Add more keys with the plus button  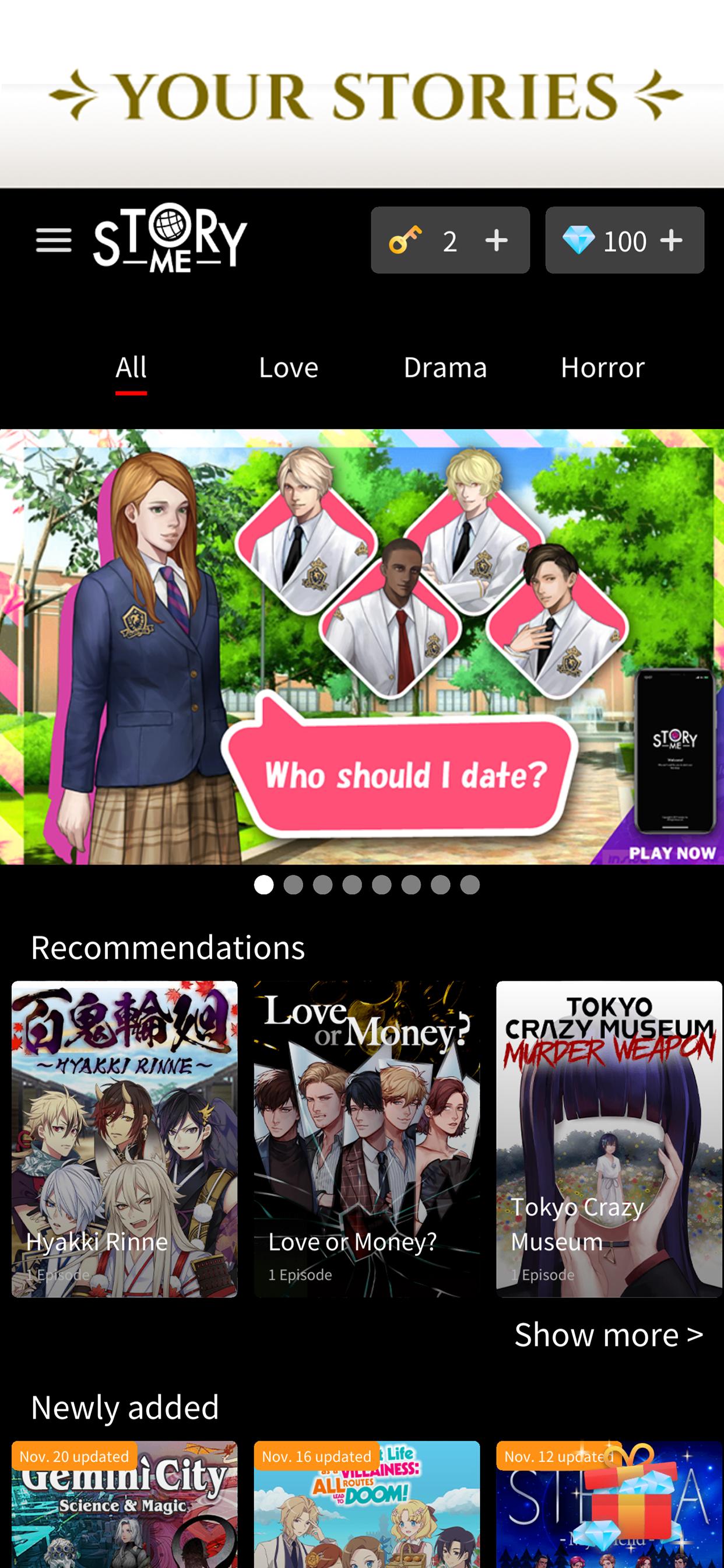pos(497,240)
